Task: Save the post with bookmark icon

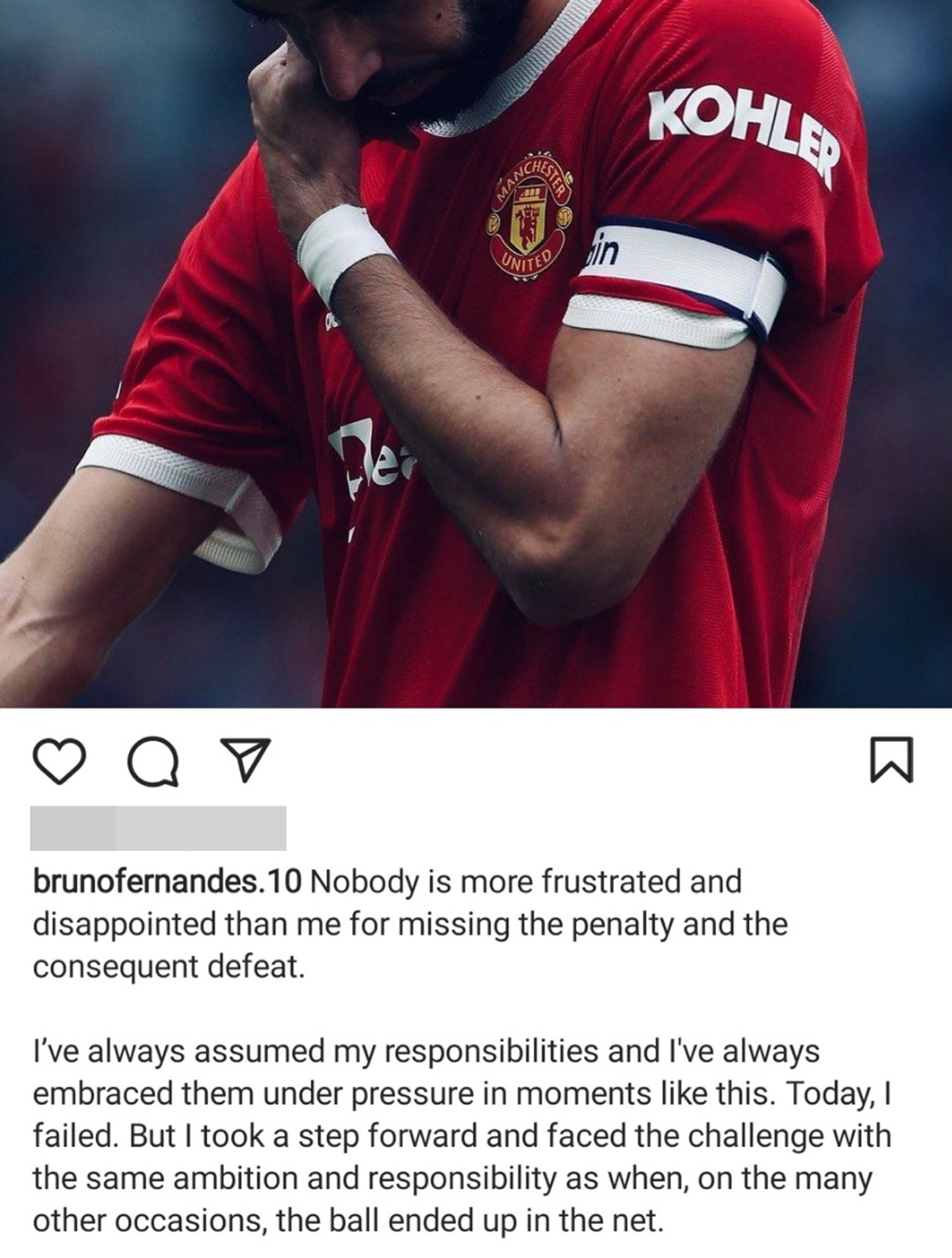Action: pyautogui.click(x=892, y=760)
